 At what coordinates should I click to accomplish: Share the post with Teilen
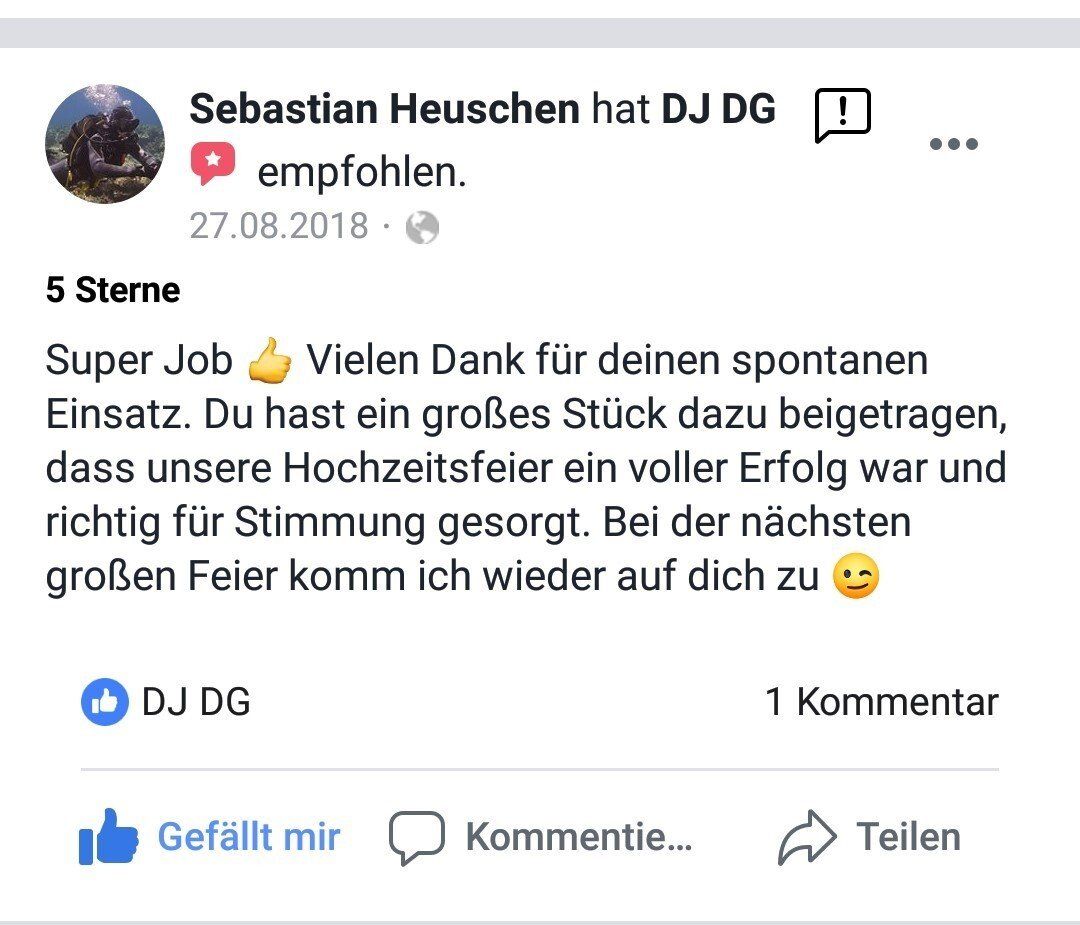868,837
